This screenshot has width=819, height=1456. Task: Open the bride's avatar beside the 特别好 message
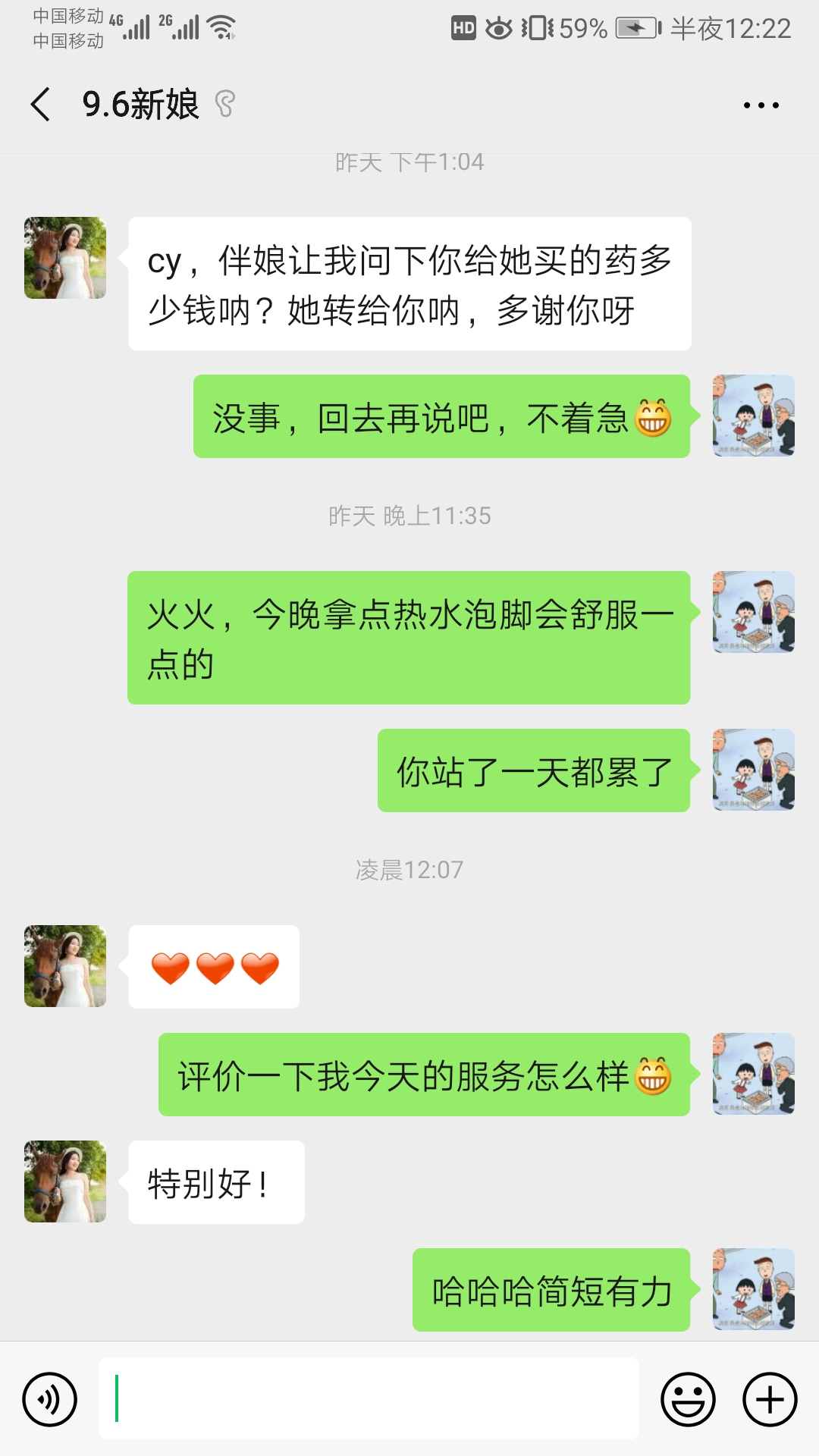tap(65, 1181)
